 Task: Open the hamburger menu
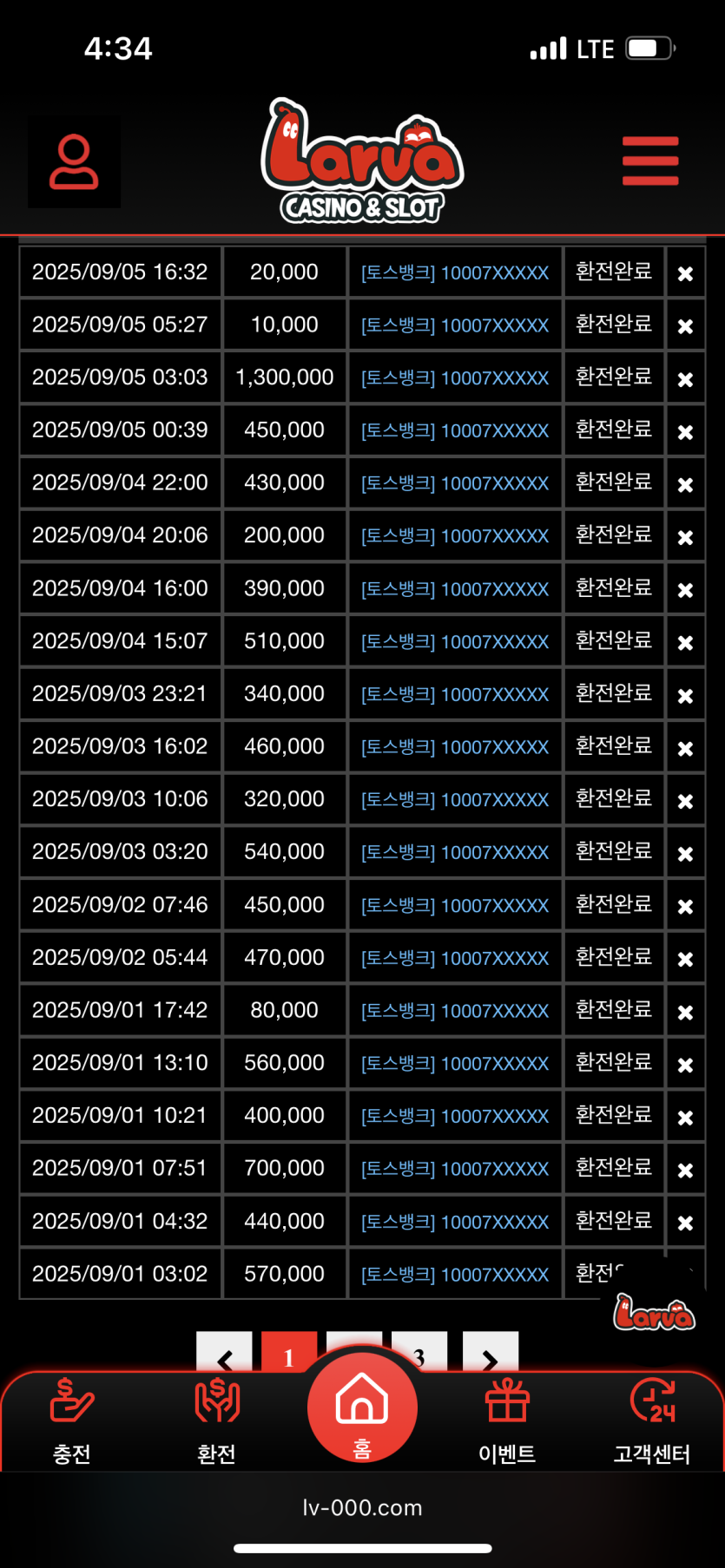click(x=649, y=161)
